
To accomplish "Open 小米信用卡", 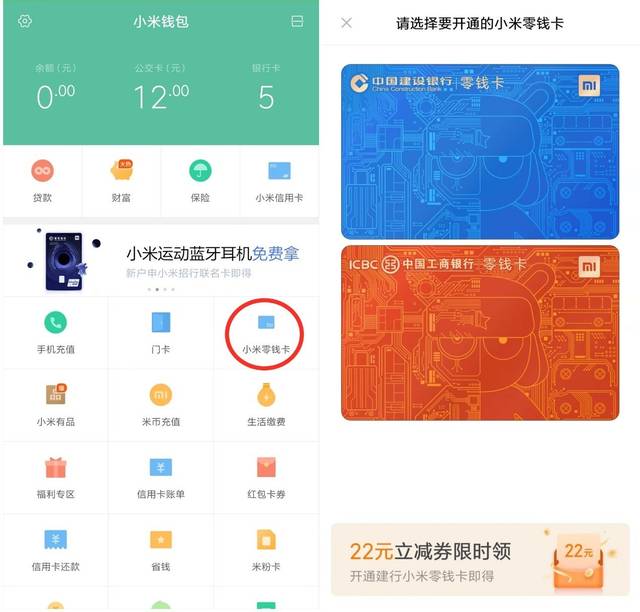I will click(280, 181).
